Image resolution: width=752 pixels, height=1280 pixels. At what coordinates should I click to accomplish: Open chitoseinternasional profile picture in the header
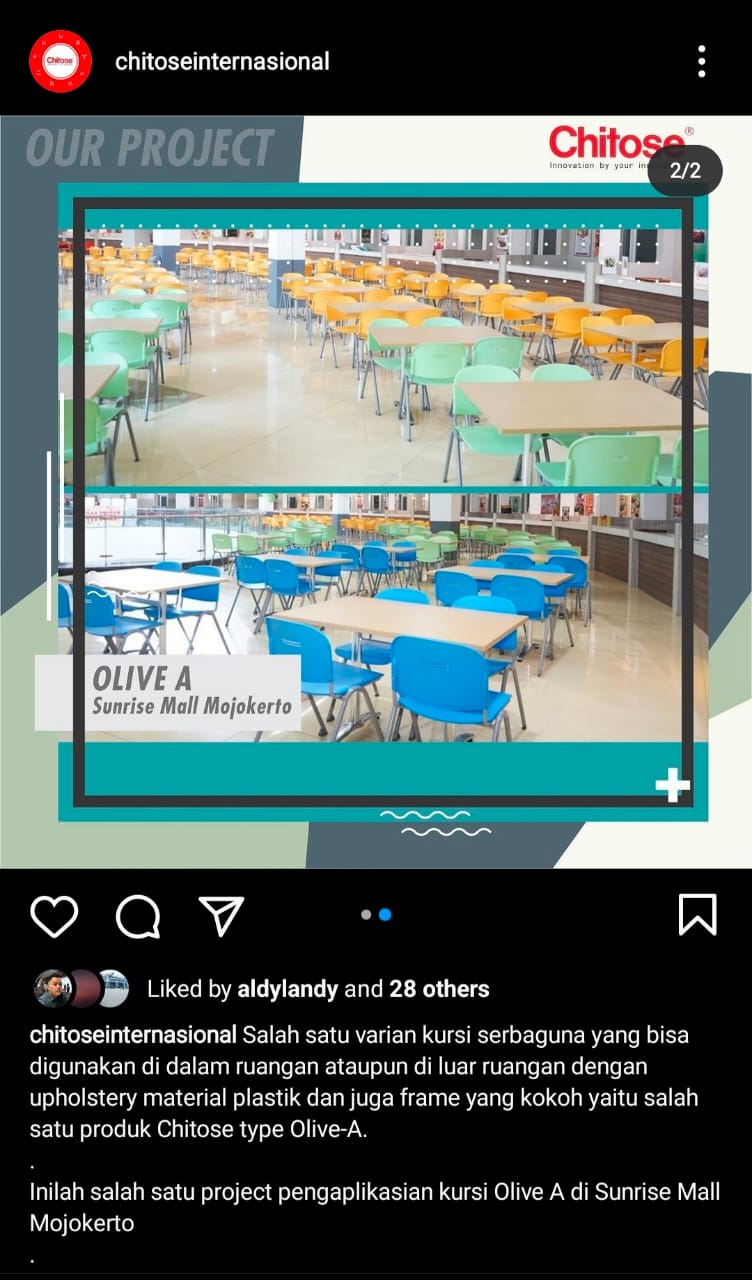(60, 61)
